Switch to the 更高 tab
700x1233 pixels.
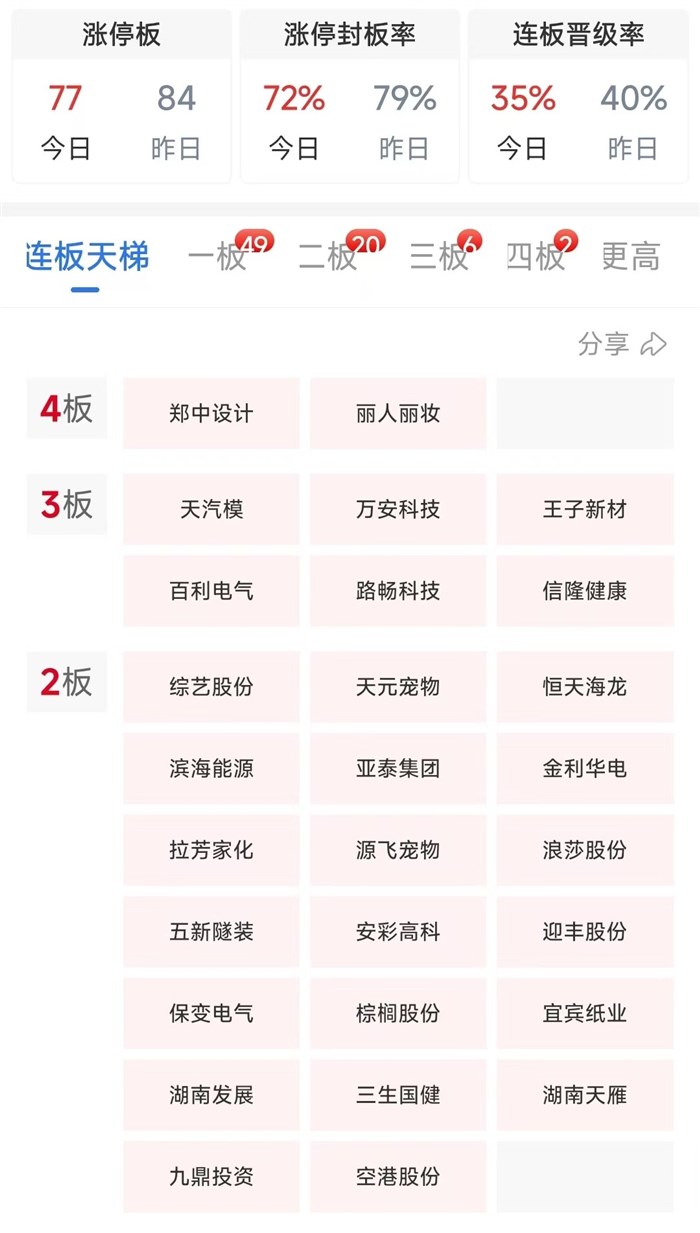click(630, 257)
